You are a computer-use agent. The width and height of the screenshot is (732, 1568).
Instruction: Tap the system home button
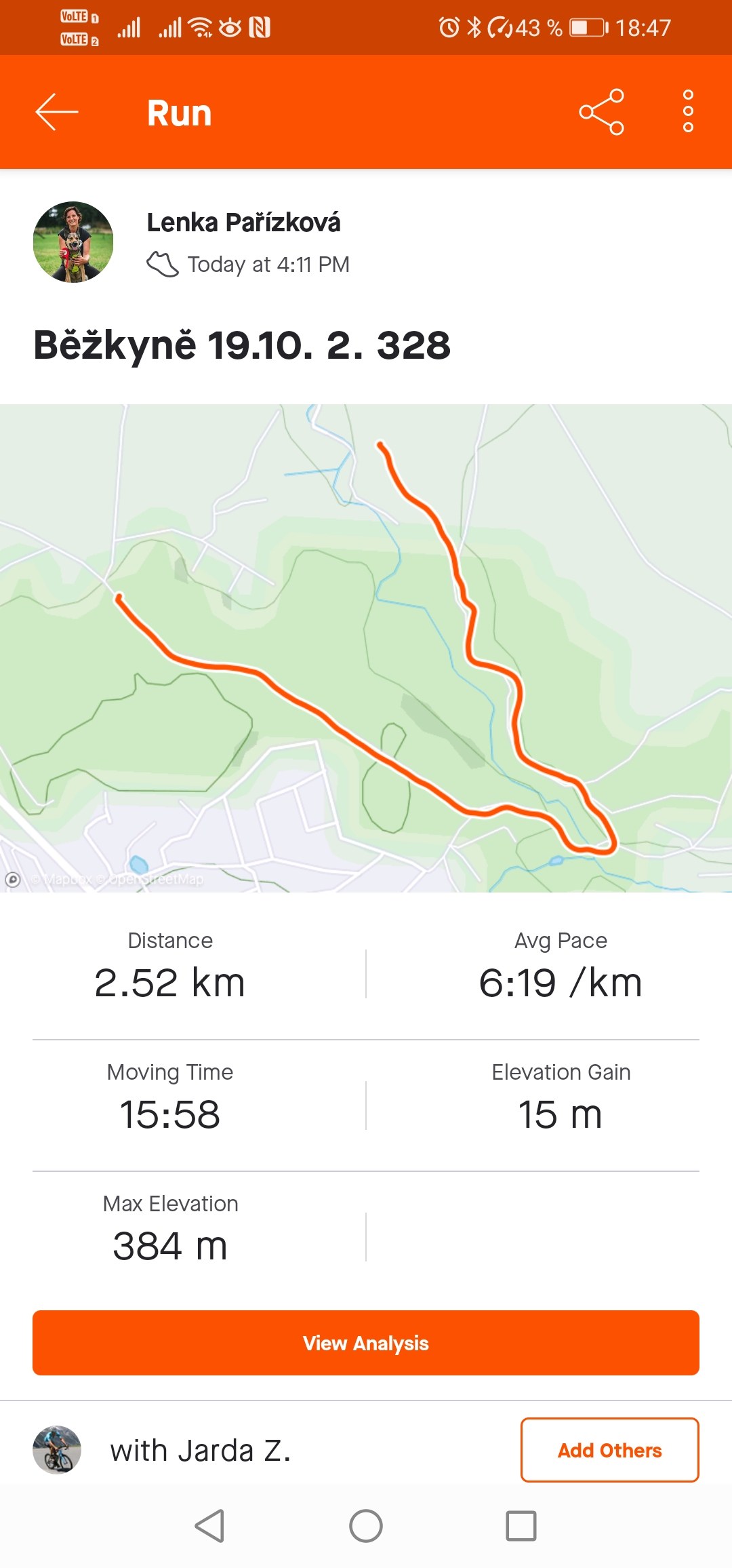(366, 1526)
